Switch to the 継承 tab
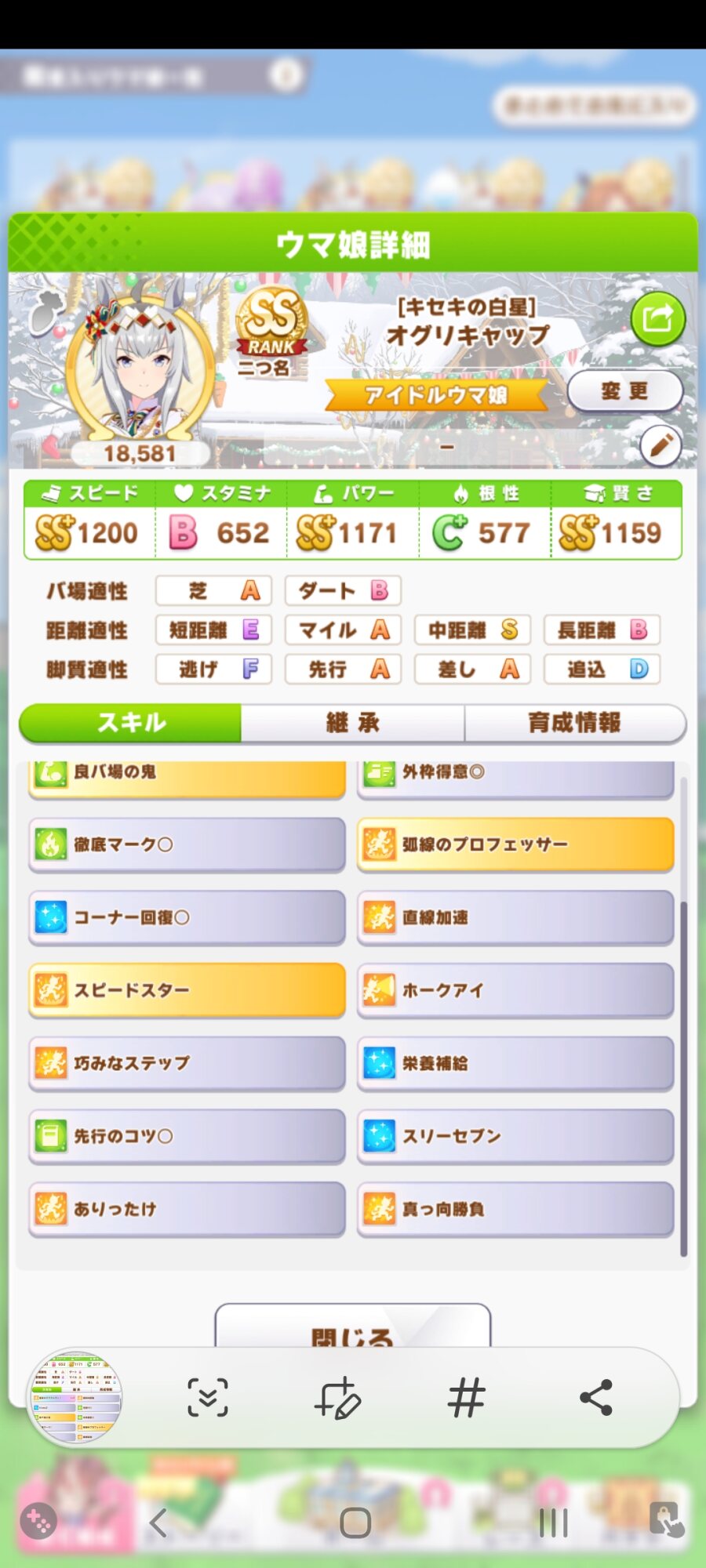706x1568 pixels. [352, 722]
